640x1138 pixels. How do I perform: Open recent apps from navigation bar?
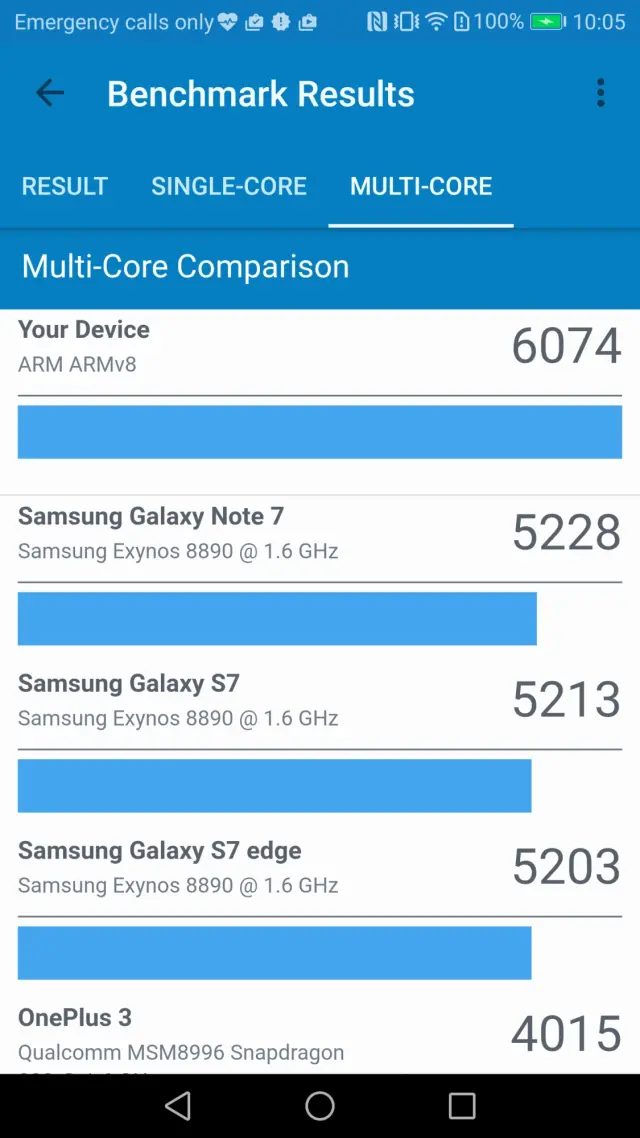(462, 1105)
